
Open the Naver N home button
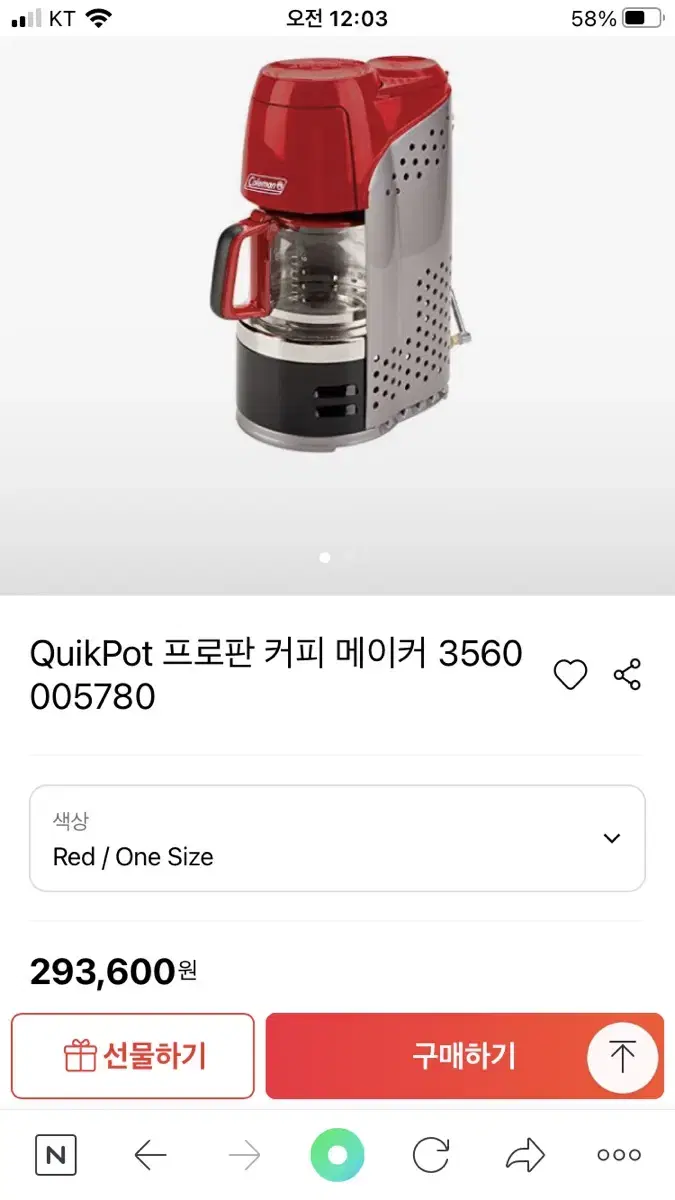click(56, 1156)
